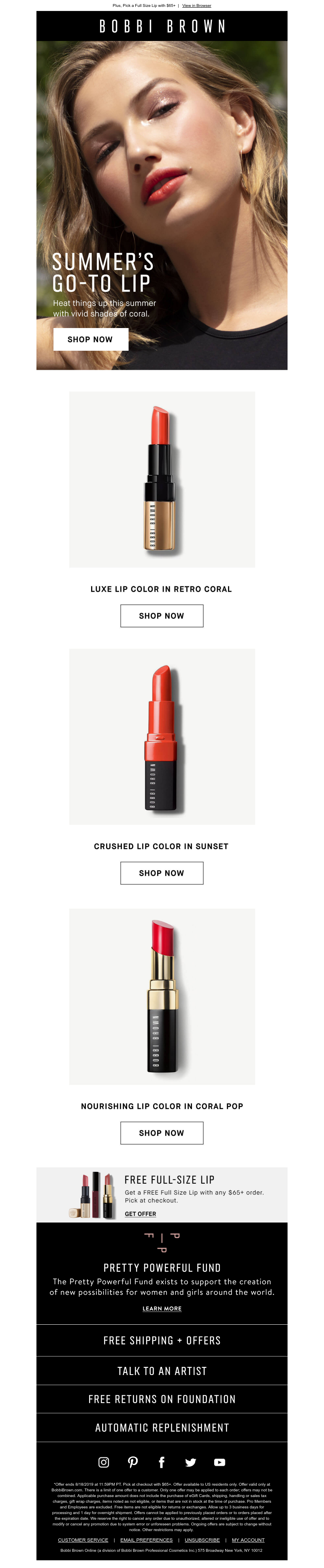Tap Shop Now on the hero banner
Screen dimensions: 324x1568
(91, 339)
